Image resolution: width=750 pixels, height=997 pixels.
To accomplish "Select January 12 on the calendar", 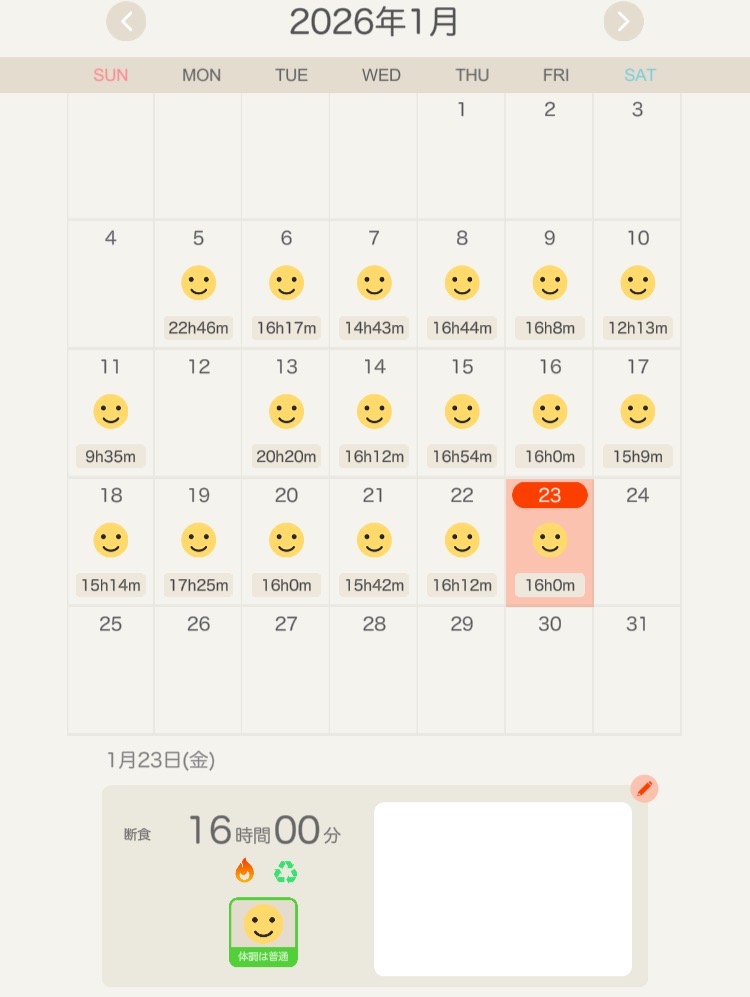I will tap(198, 413).
